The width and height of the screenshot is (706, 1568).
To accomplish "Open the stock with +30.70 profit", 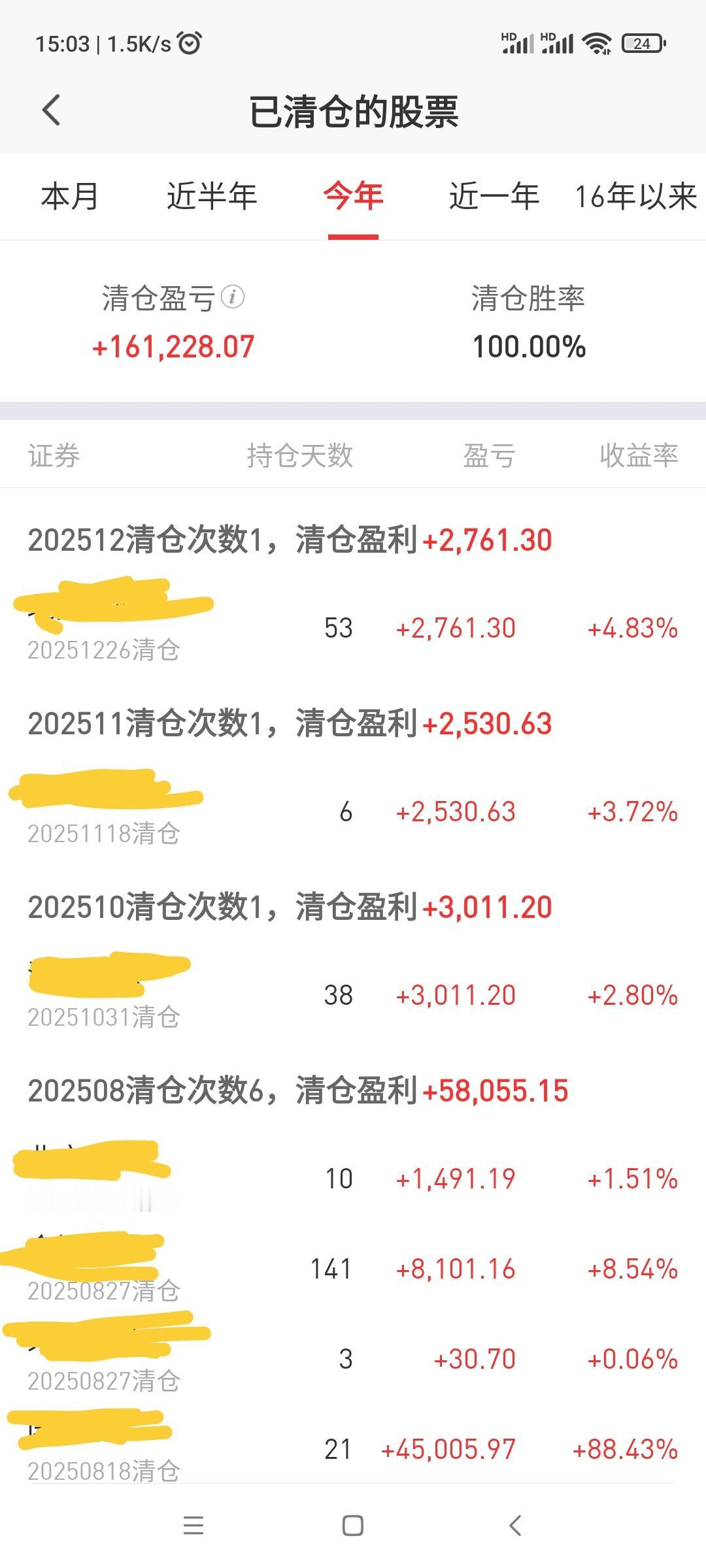I will tap(353, 1359).
